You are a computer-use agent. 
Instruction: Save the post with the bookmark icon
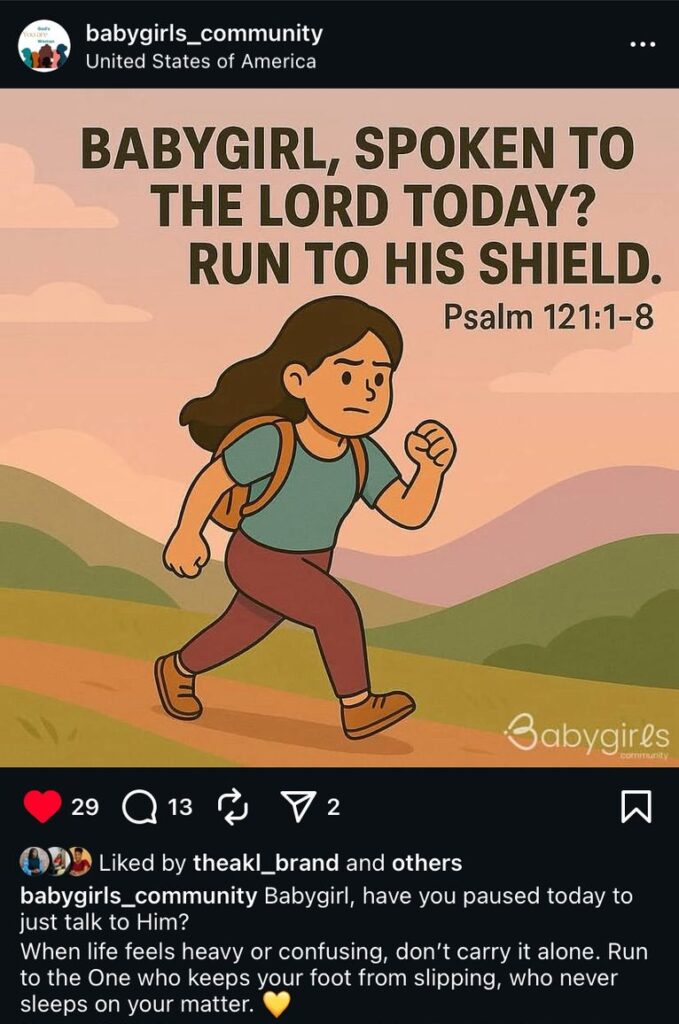coord(636,806)
